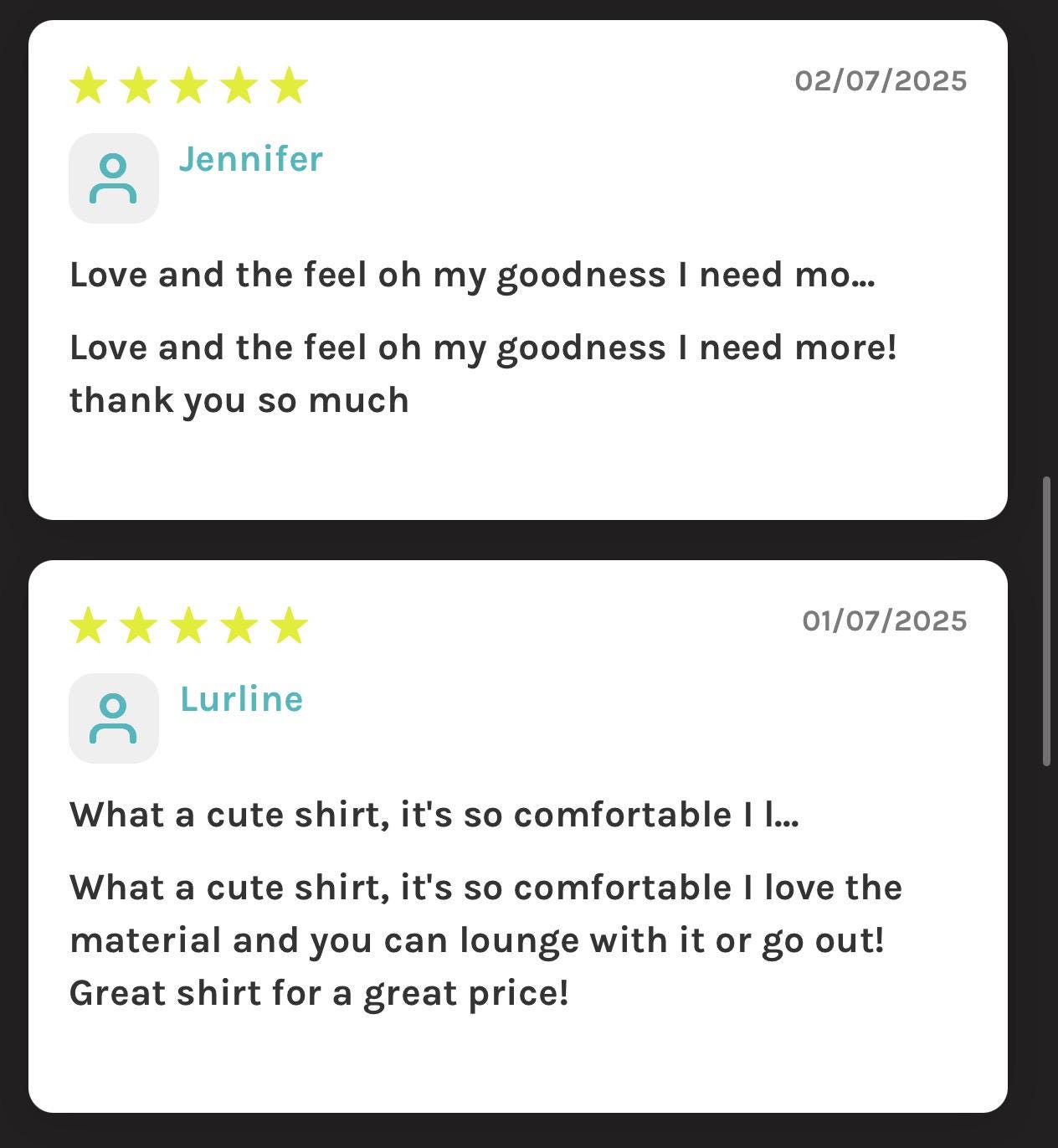
Task: Expand truncated title of Lurline's review
Action: (x=434, y=815)
